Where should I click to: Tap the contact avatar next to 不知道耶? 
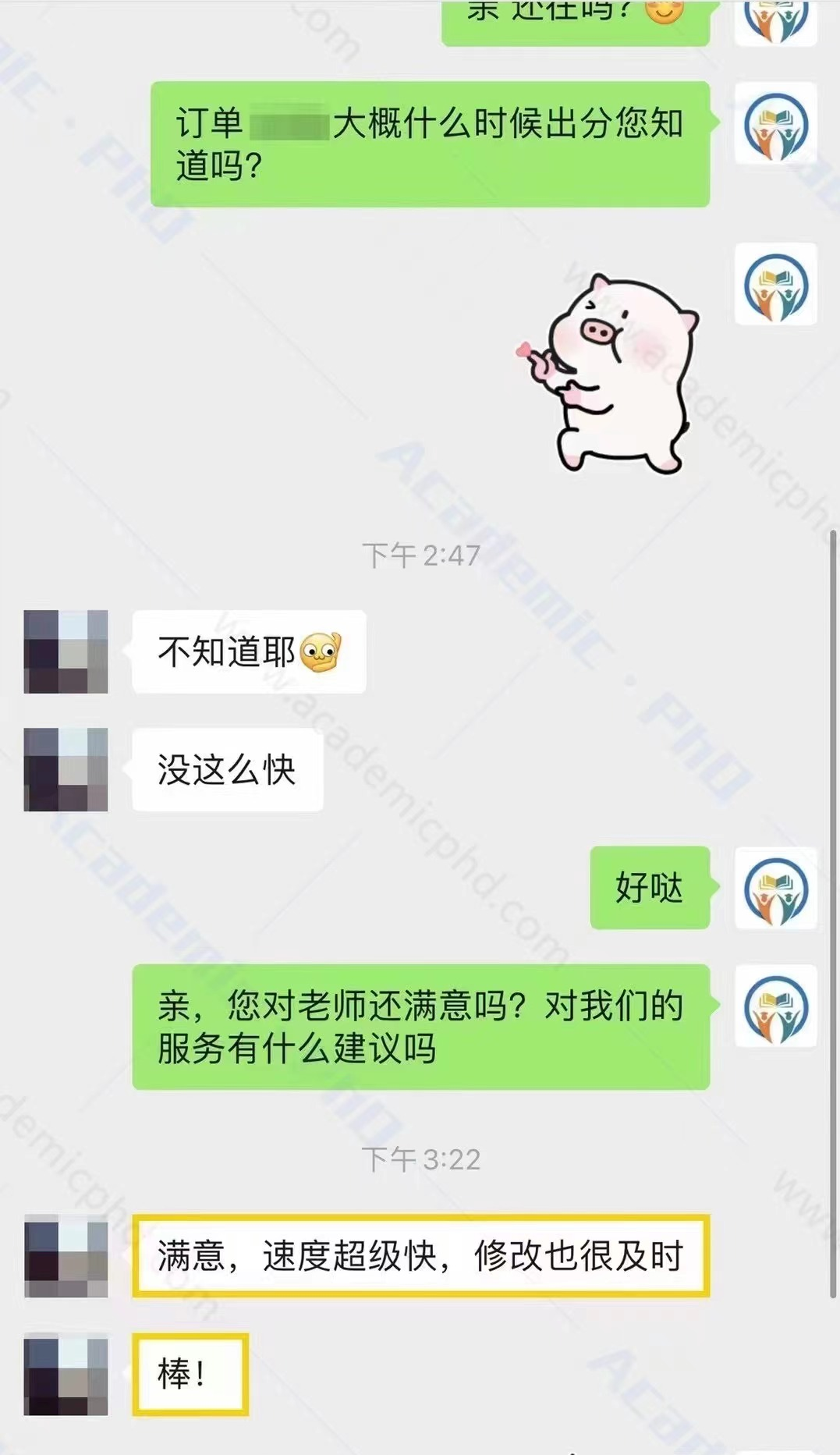click(x=66, y=651)
